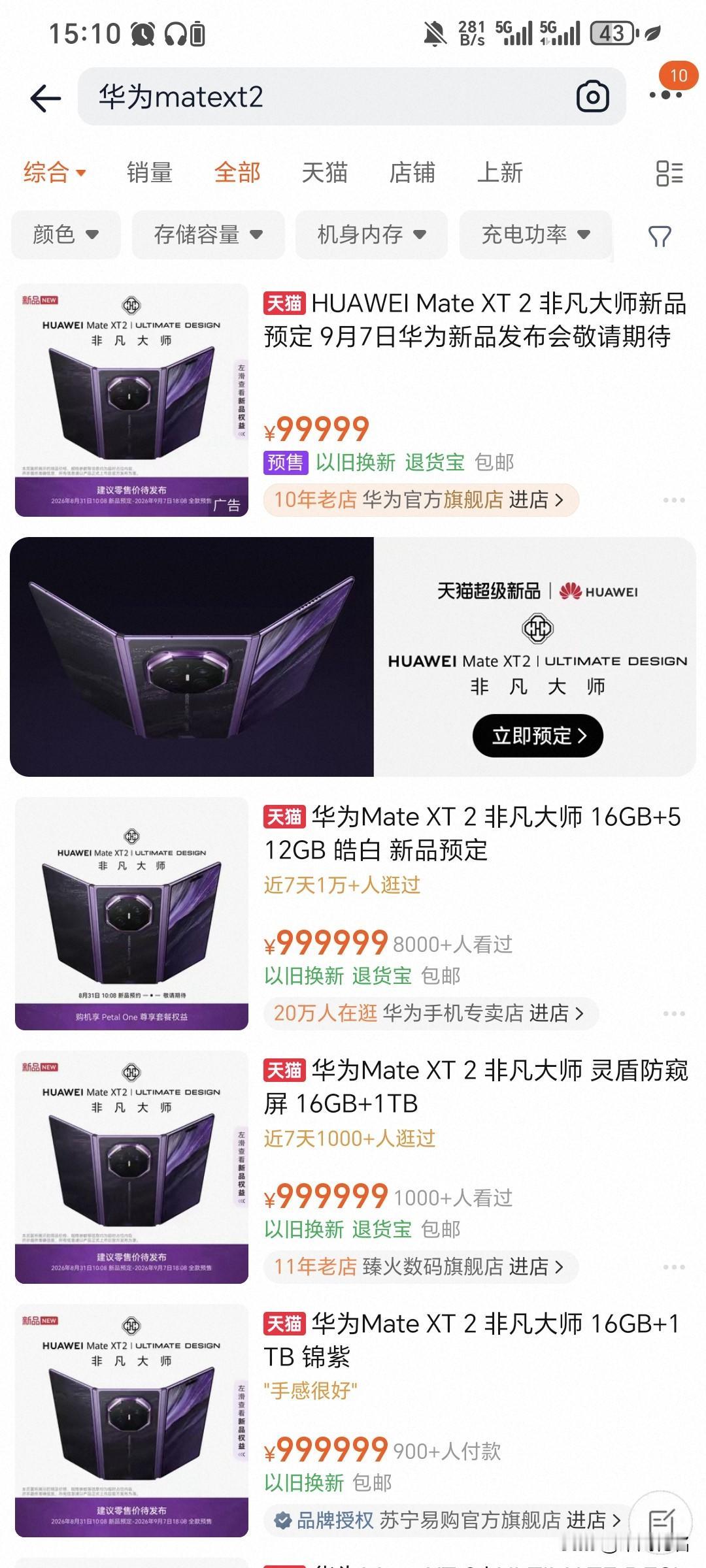
Task: Sort results by 销量
Action: click(150, 172)
